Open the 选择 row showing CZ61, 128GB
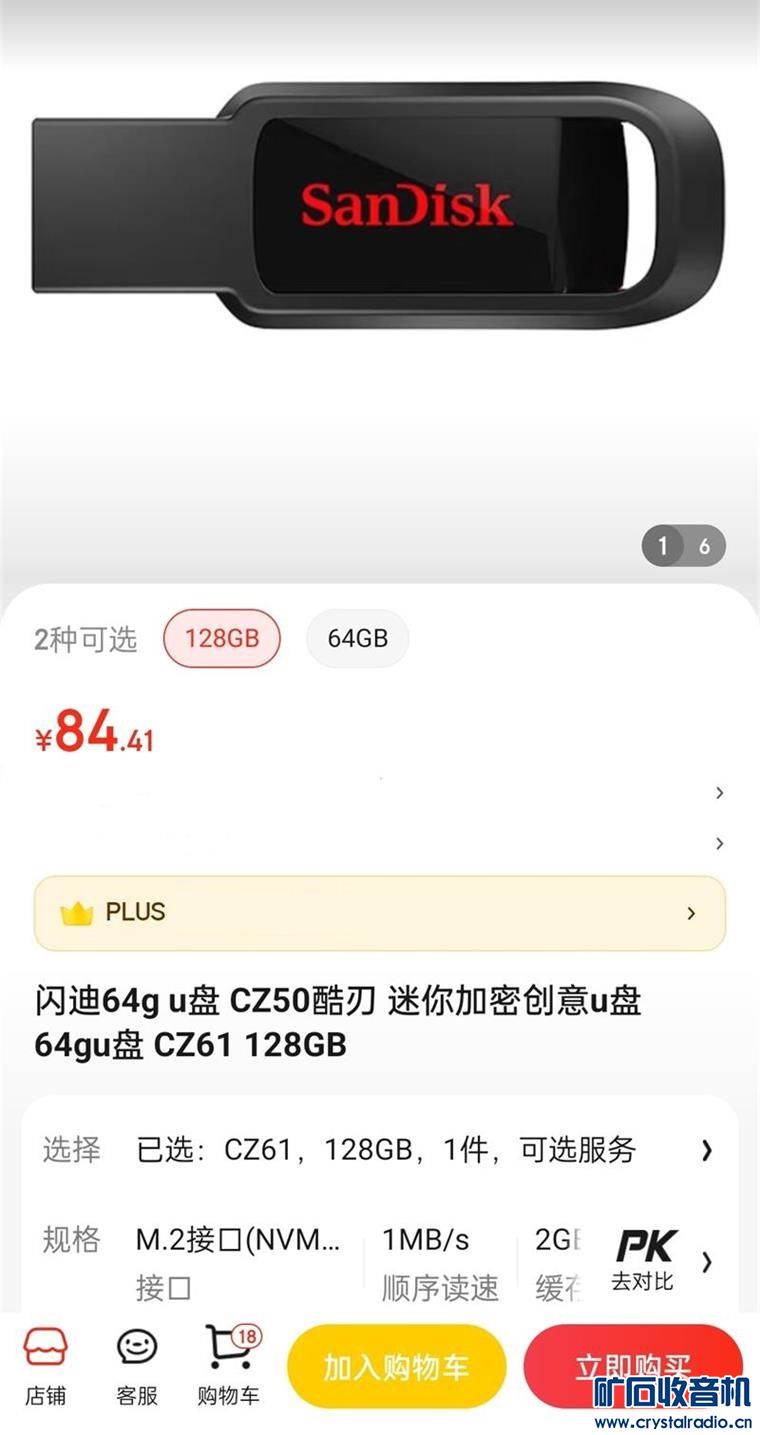 (x=379, y=1150)
